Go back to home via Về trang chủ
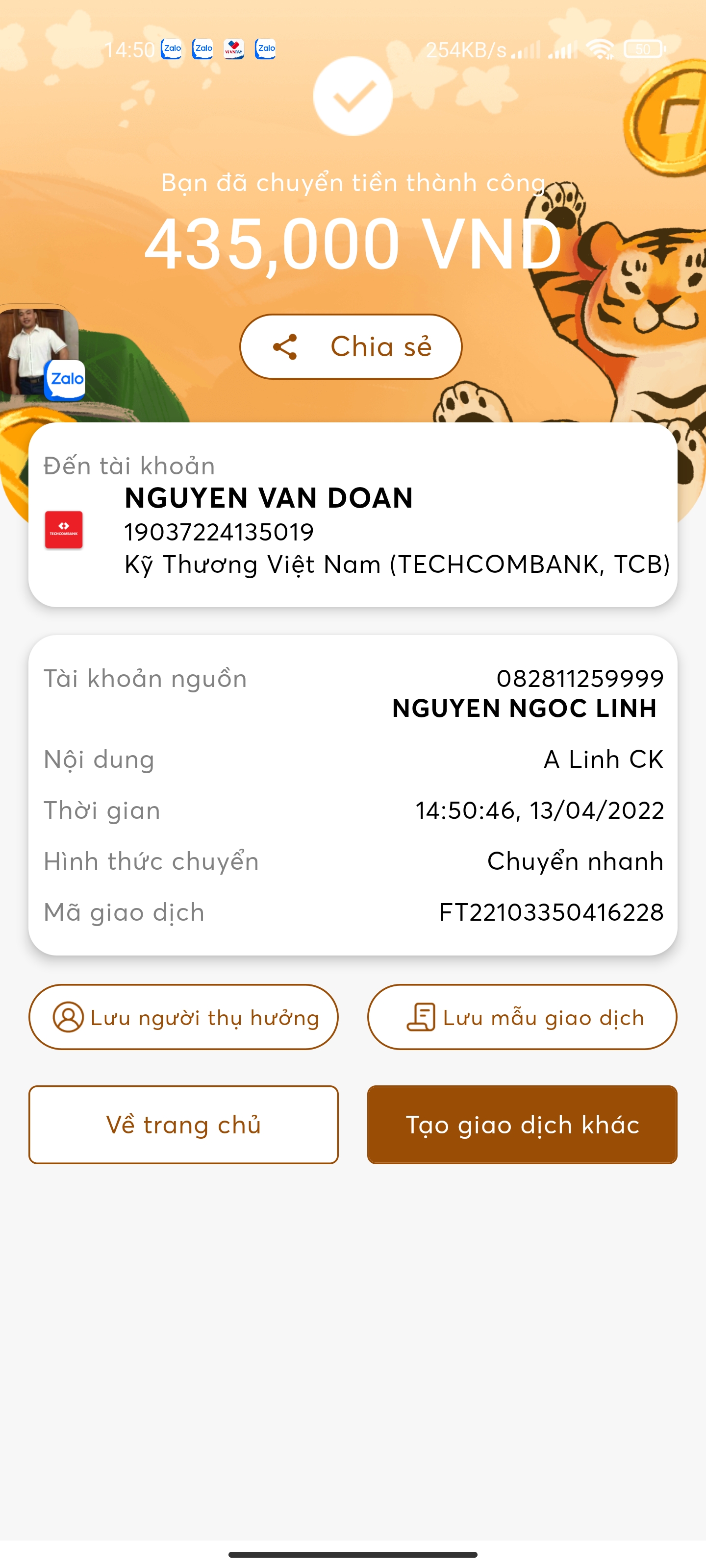The height and width of the screenshot is (1568, 706). click(x=183, y=1124)
